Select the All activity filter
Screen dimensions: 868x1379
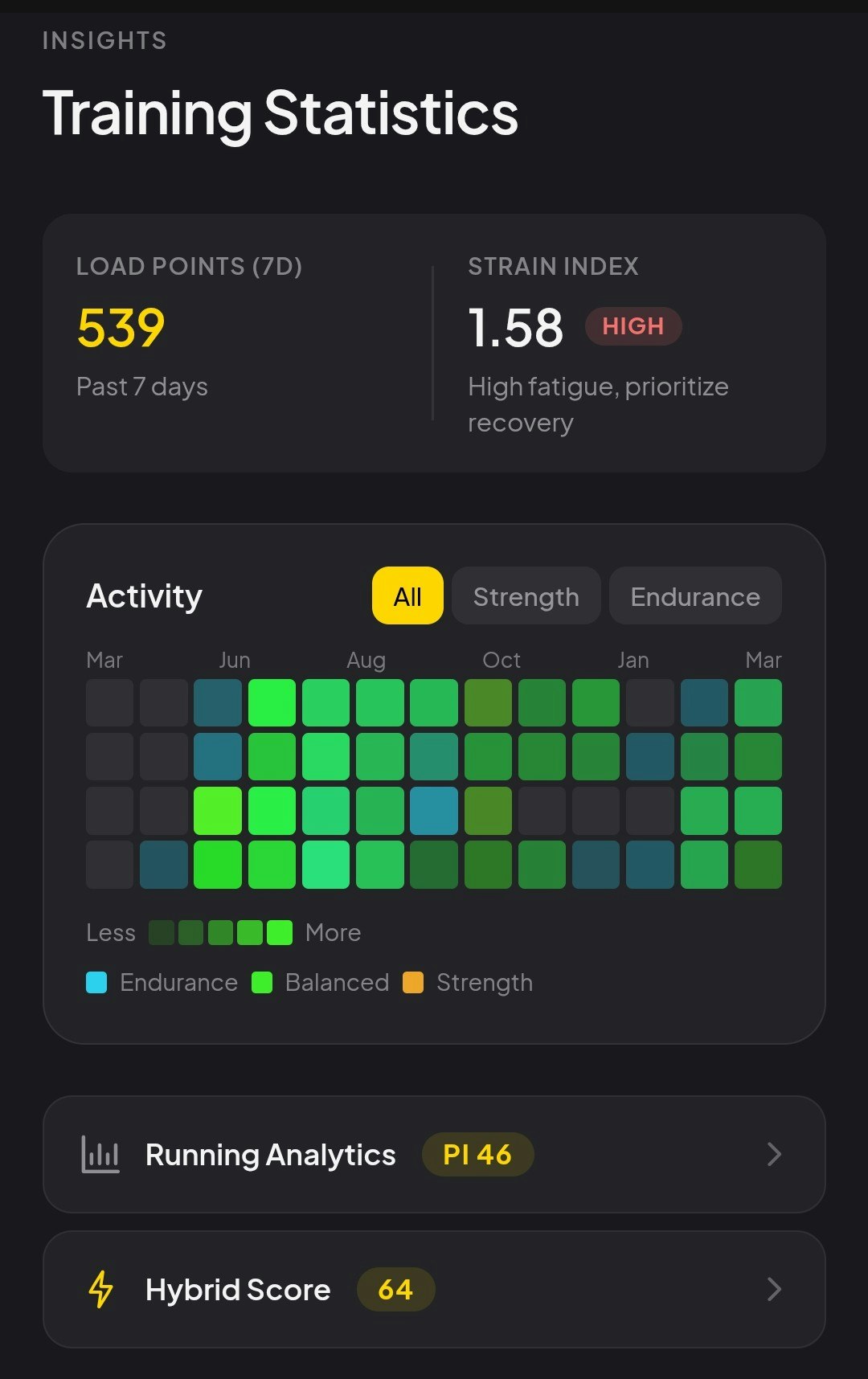407,596
